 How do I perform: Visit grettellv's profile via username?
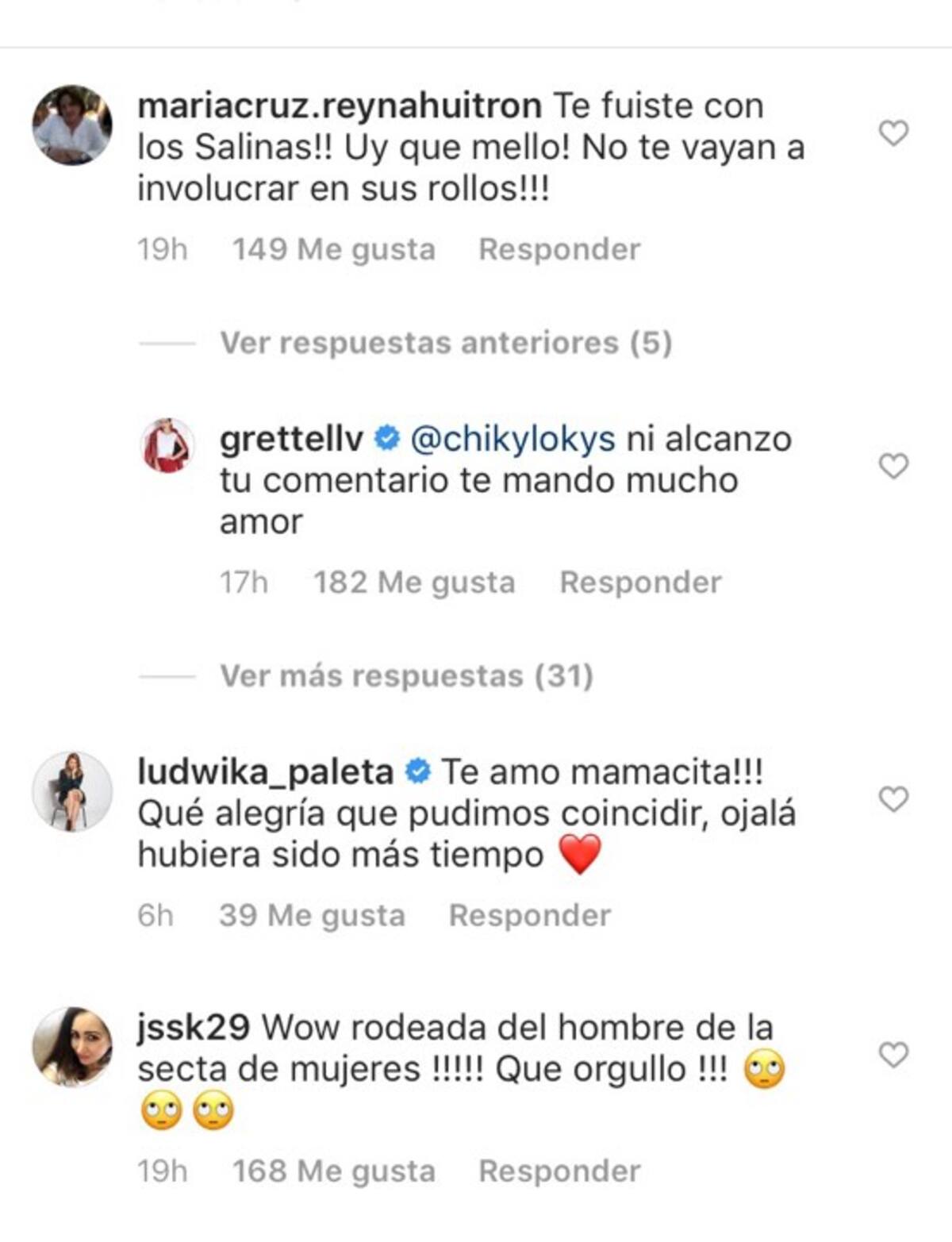291,439
